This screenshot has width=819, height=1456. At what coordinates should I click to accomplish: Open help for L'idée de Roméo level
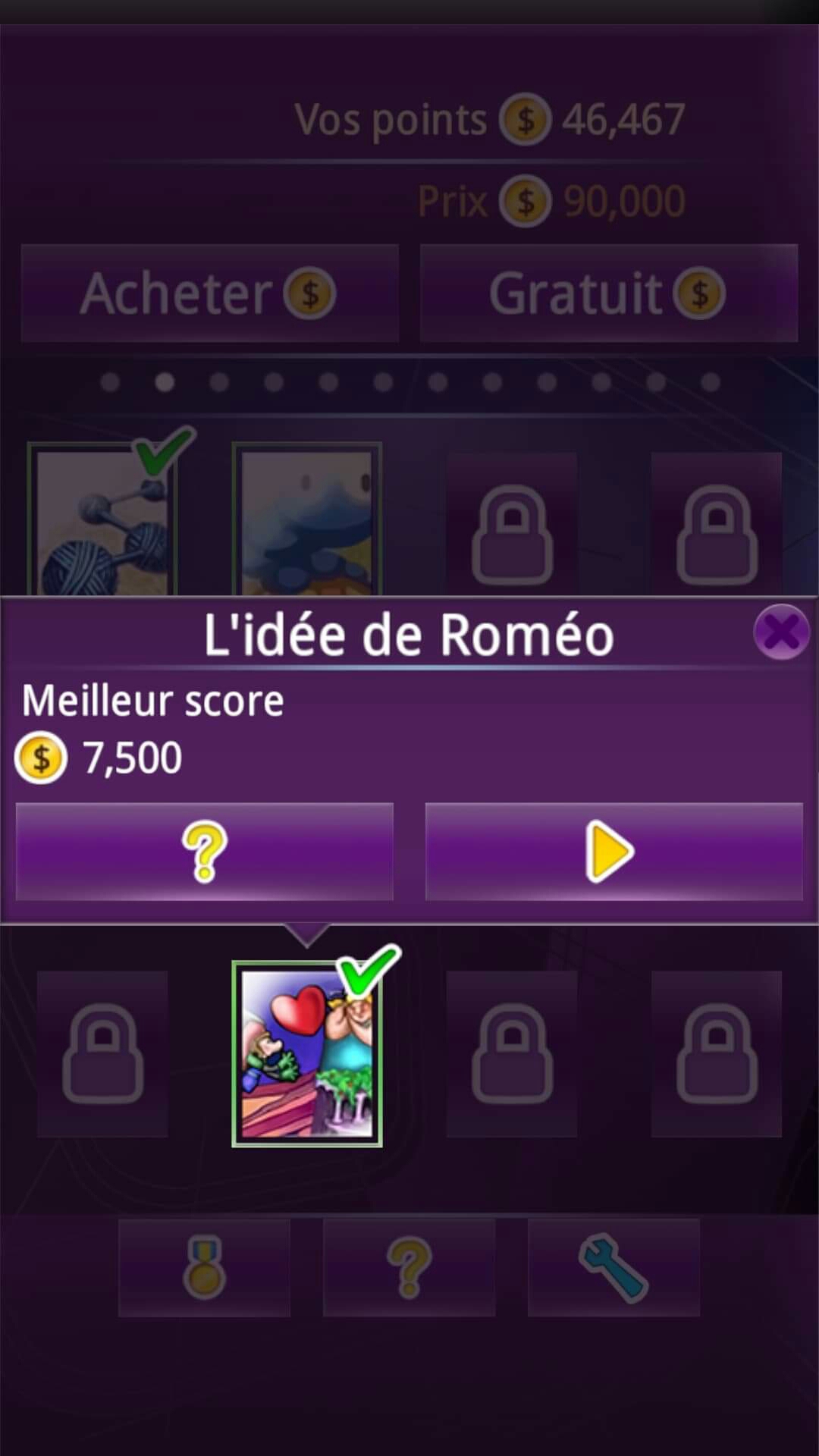point(205,852)
